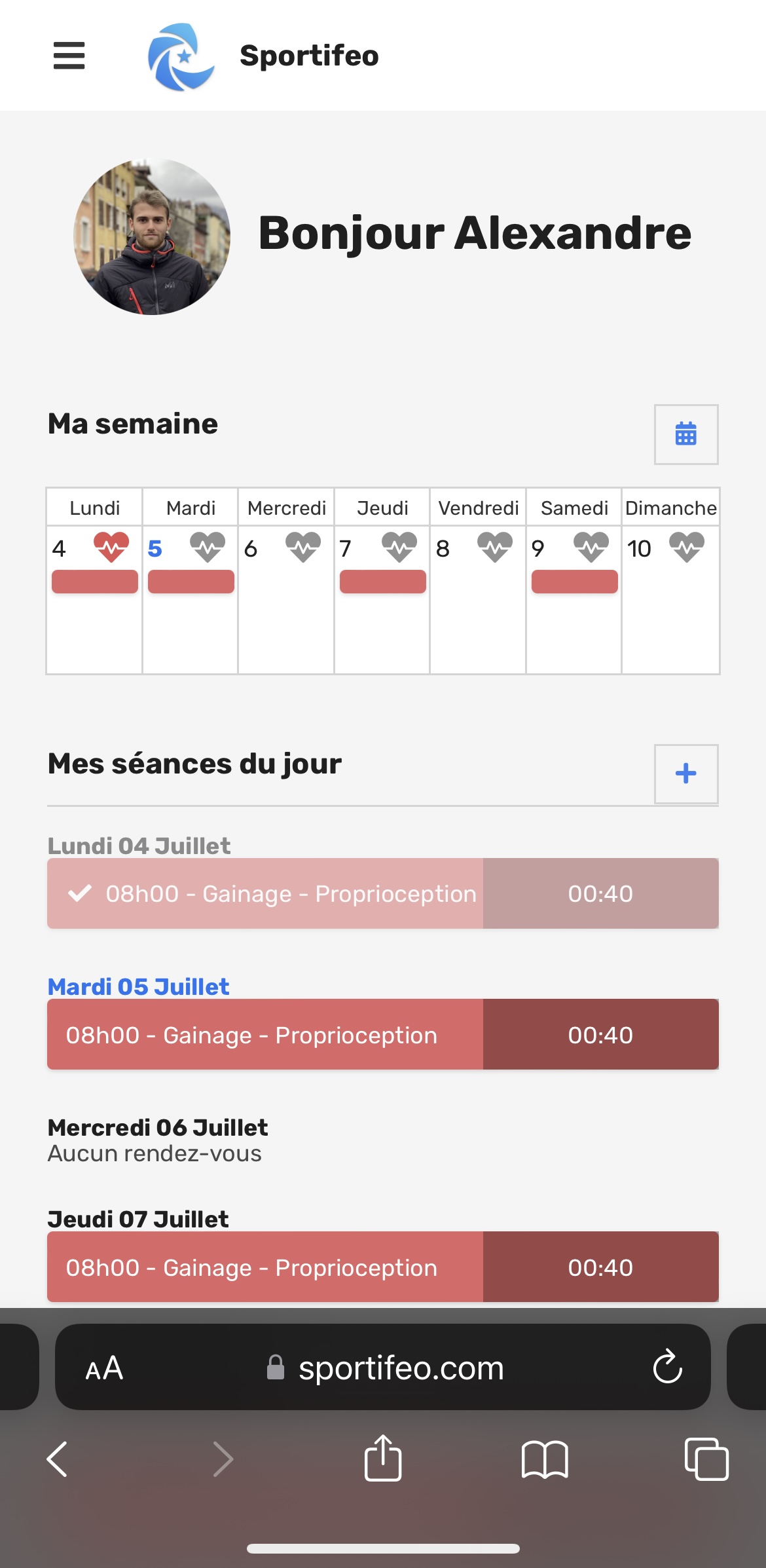Show open browser tabs

click(x=706, y=1459)
